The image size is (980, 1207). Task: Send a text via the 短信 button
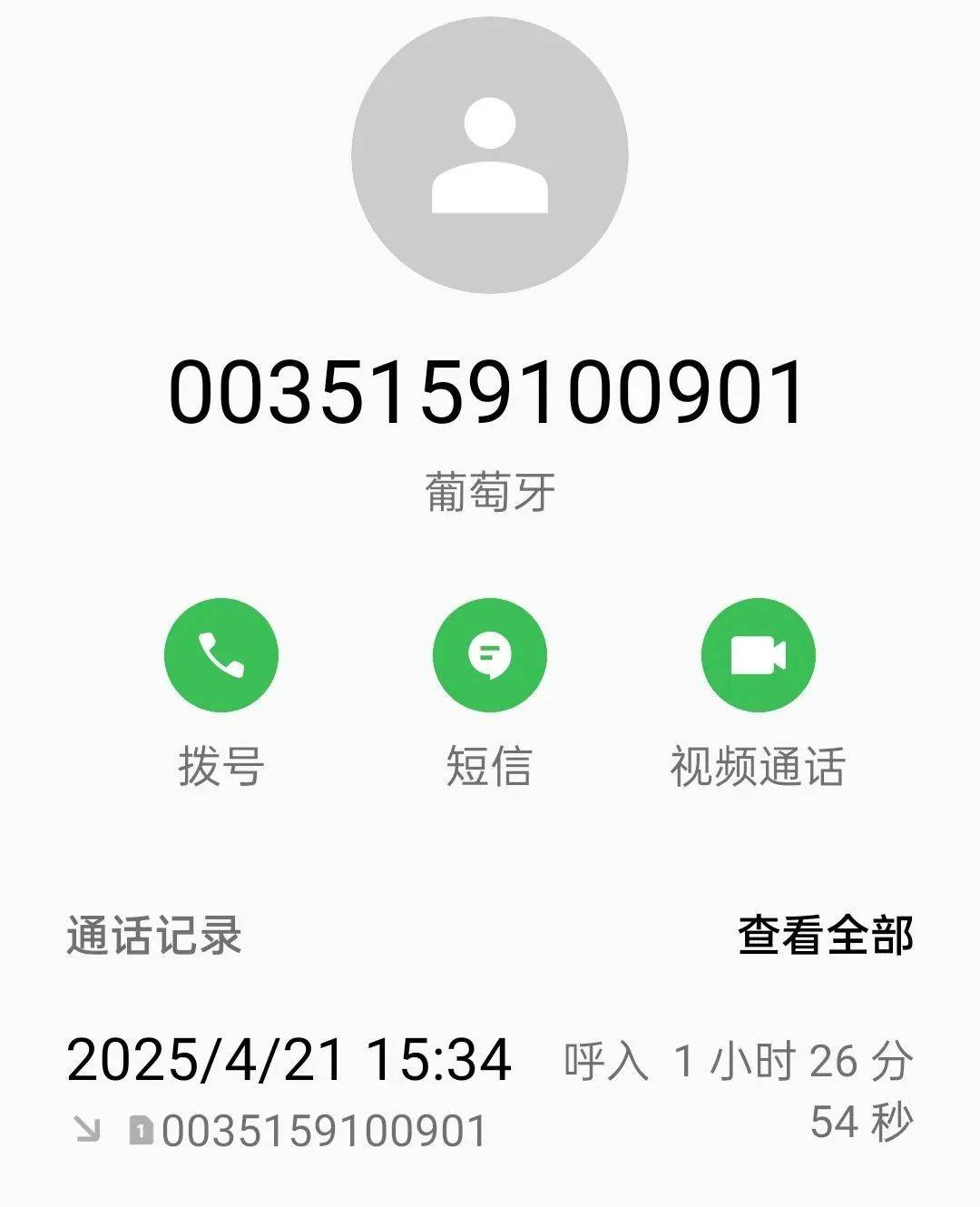tap(489, 655)
